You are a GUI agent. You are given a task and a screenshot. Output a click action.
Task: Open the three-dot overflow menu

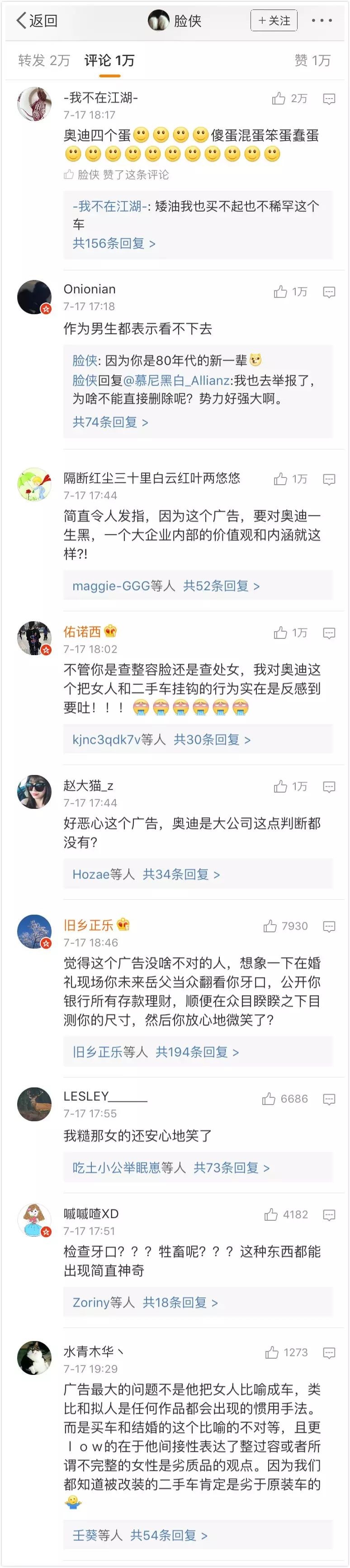click(x=322, y=21)
